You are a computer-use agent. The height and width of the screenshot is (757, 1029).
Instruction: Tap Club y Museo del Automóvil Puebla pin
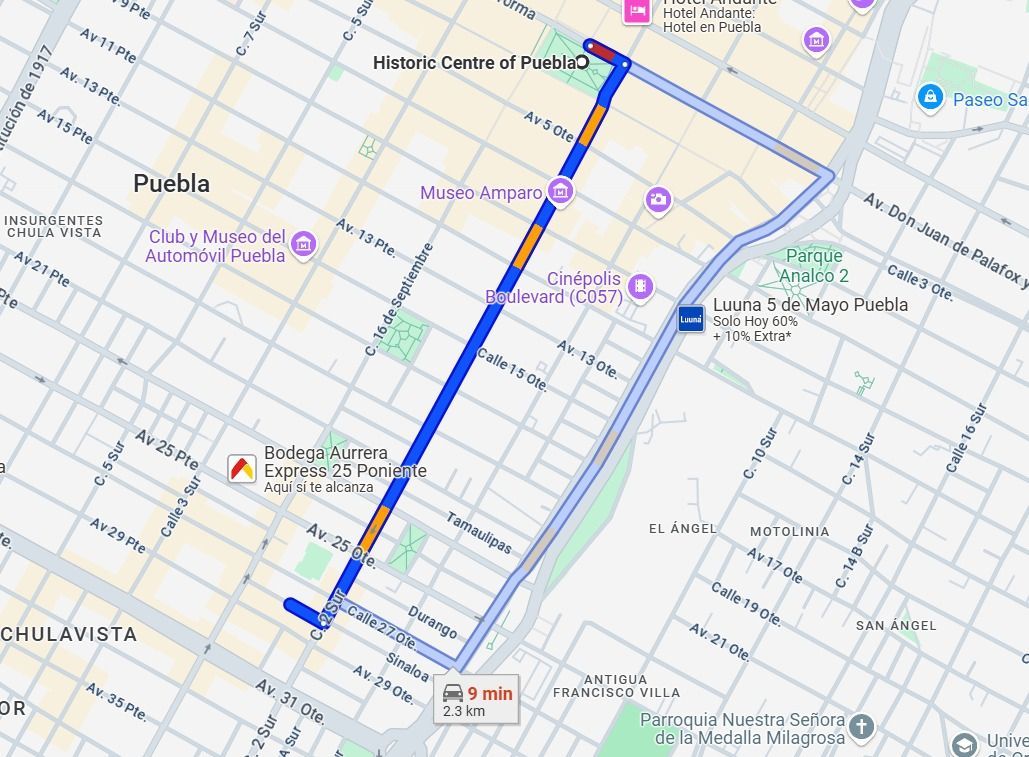(303, 243)
